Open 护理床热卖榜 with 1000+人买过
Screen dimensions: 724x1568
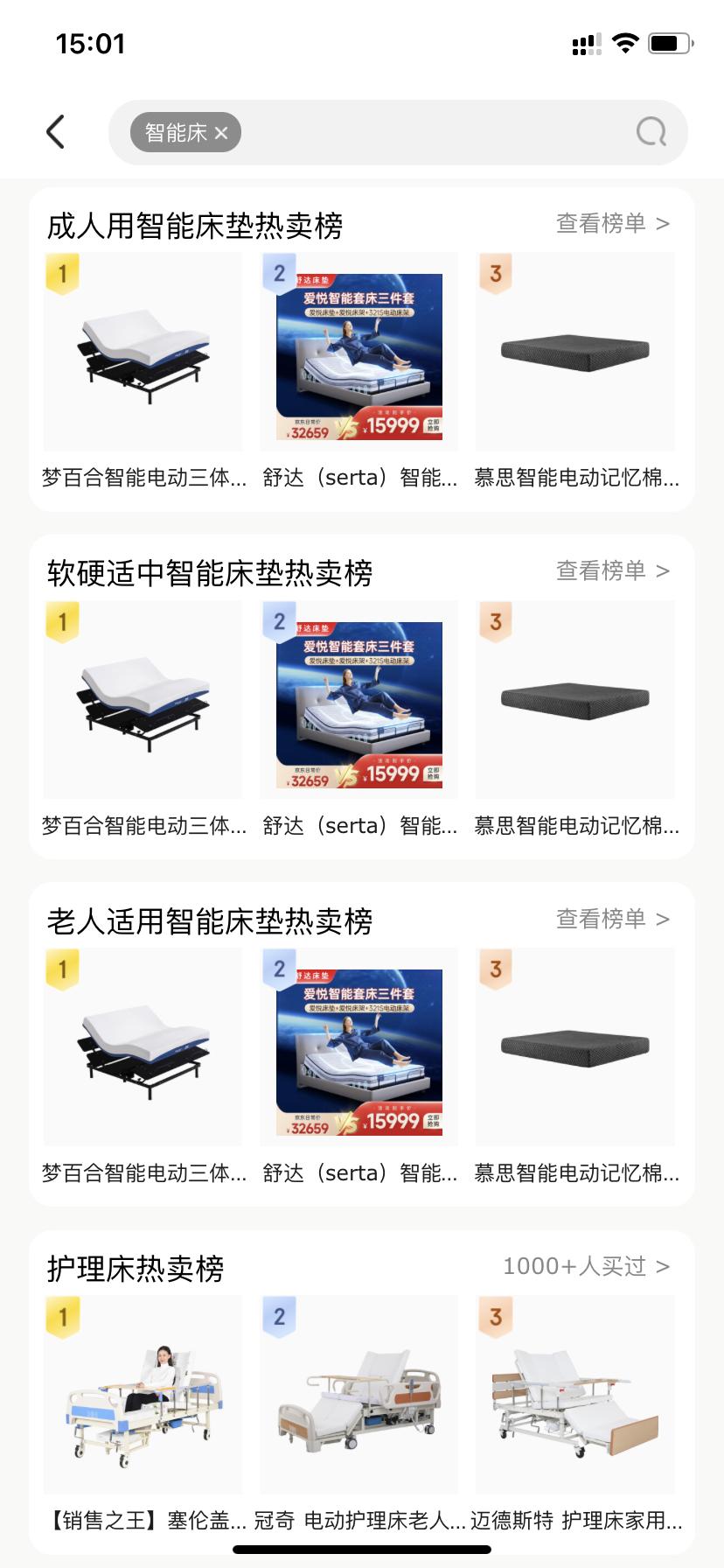coord(586,1266)
